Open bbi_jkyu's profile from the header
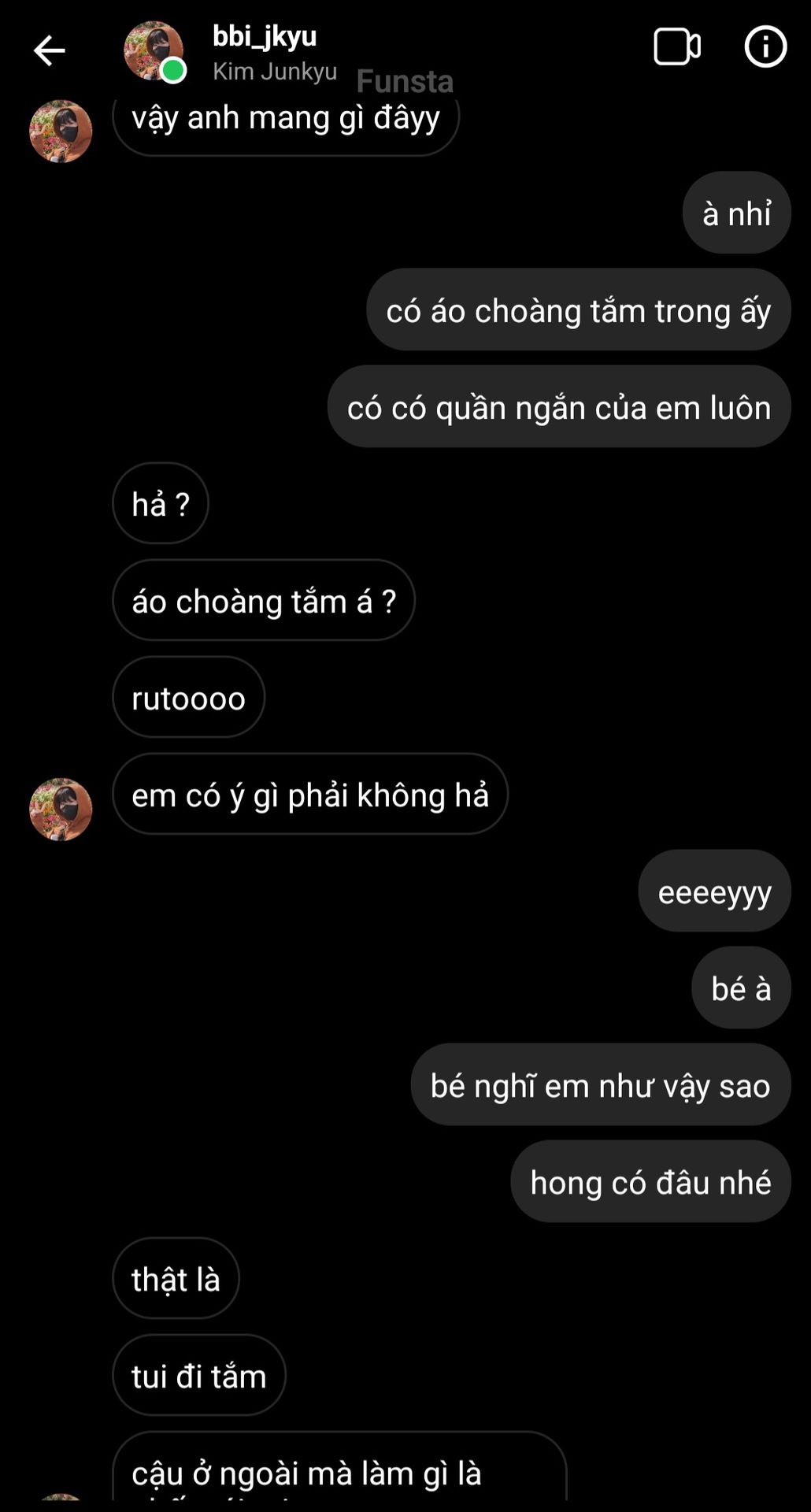 [265, 36]
